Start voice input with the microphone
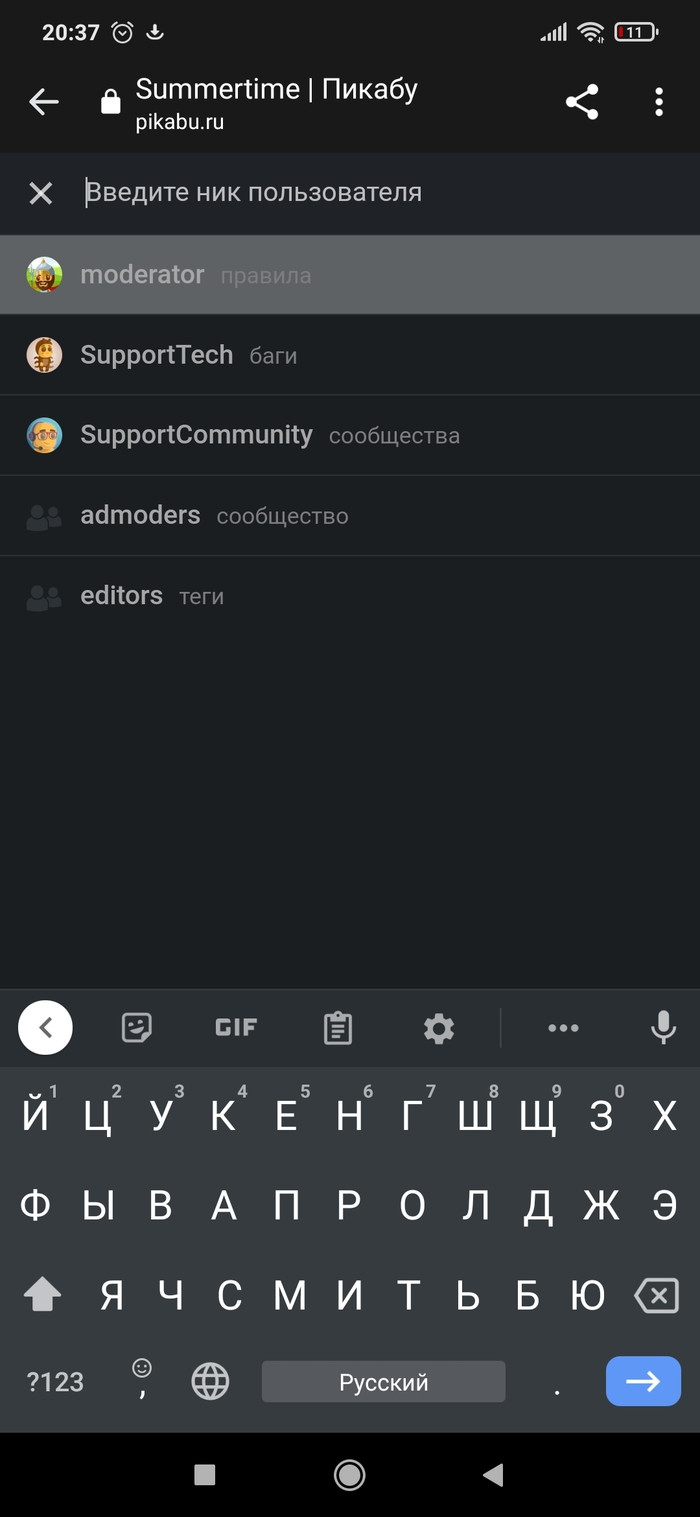 coord(662,1027)
